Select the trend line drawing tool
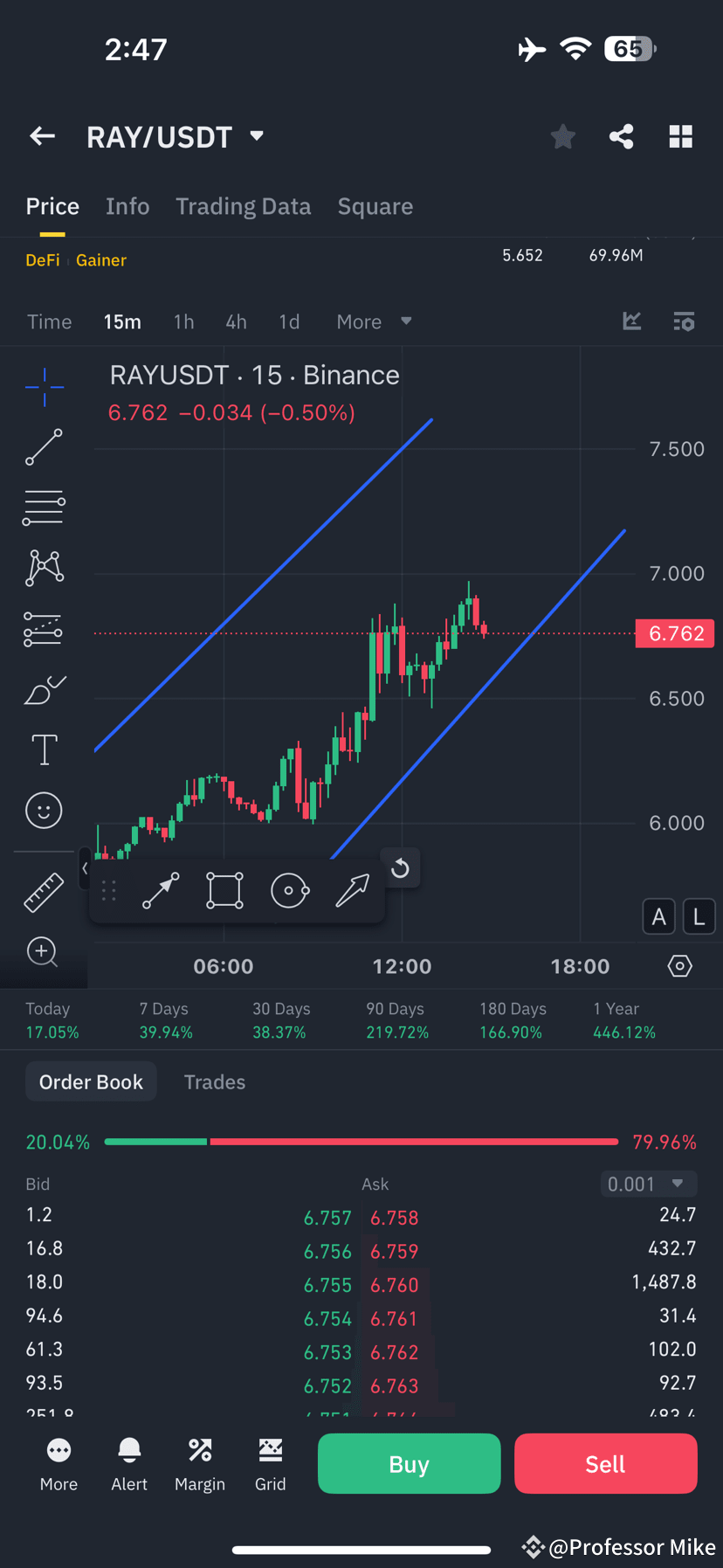The image size is (723, 1568). coord(44,447)
